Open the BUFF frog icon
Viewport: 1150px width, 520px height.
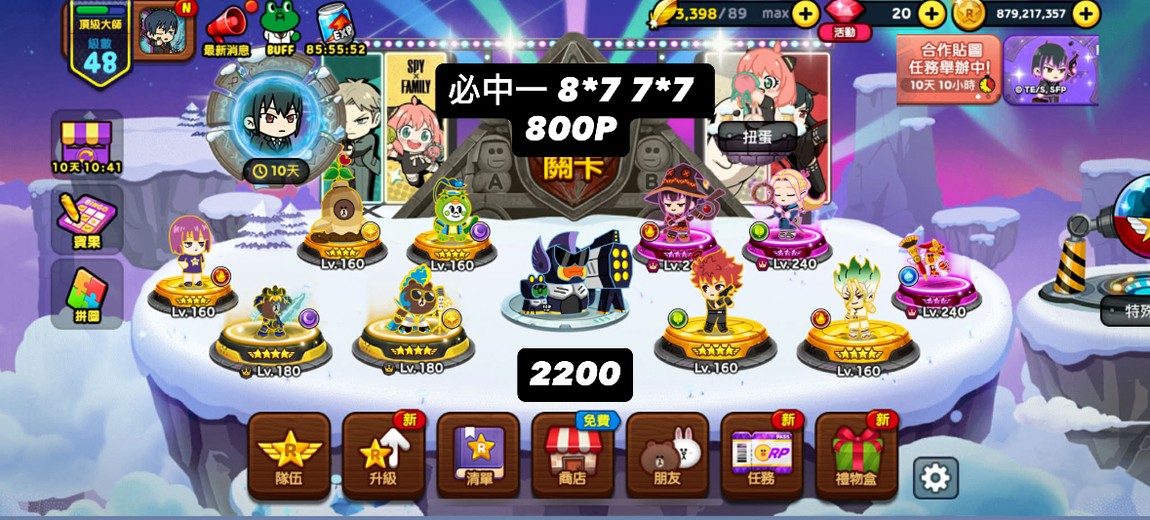[x=281, y=26]
